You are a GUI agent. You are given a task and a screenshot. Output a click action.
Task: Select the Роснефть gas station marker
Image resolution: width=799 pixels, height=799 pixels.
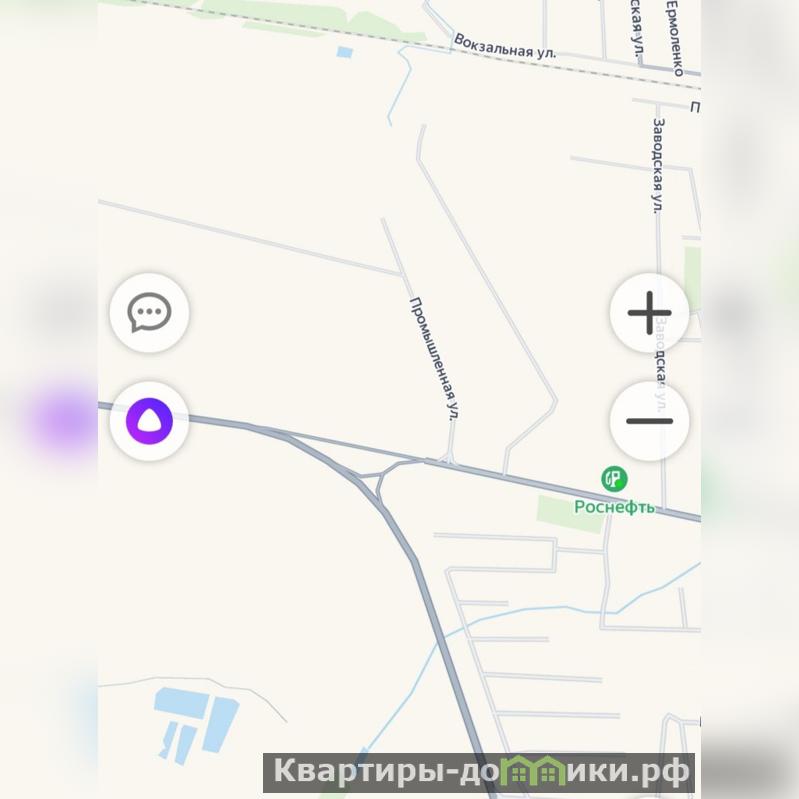pos(614,479)
